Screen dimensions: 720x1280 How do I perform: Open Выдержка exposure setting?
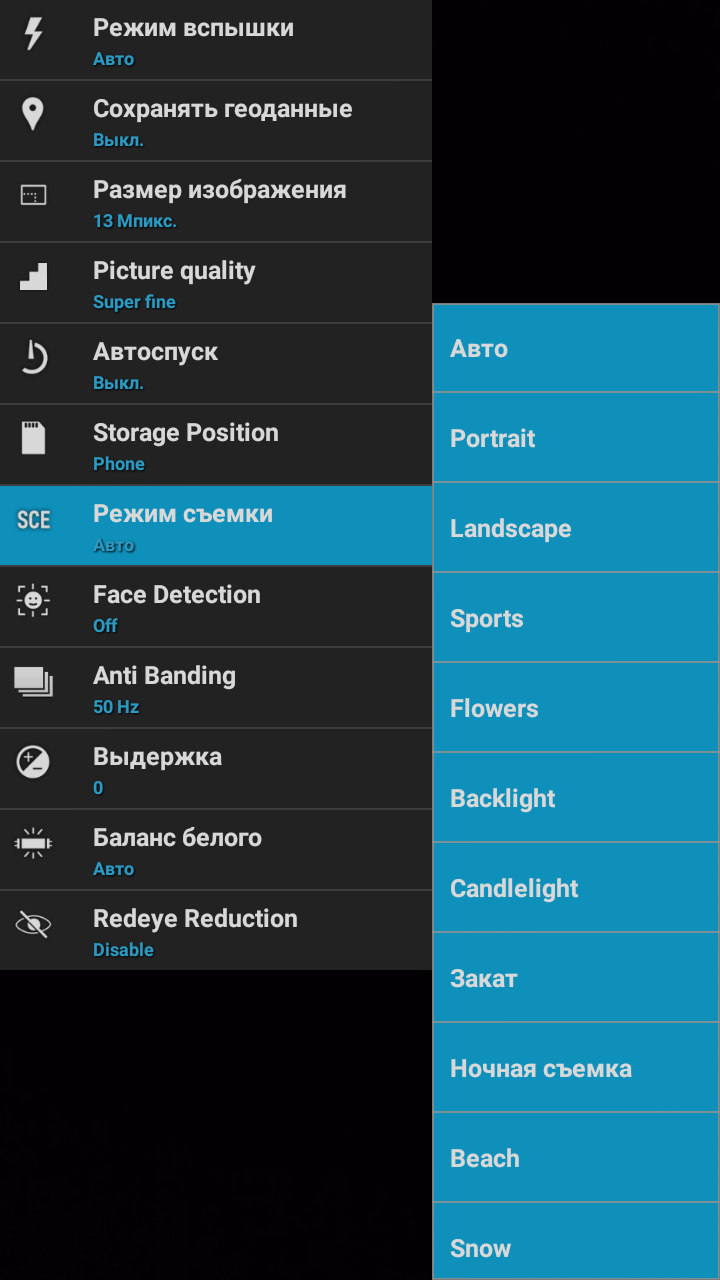[216, 769]
